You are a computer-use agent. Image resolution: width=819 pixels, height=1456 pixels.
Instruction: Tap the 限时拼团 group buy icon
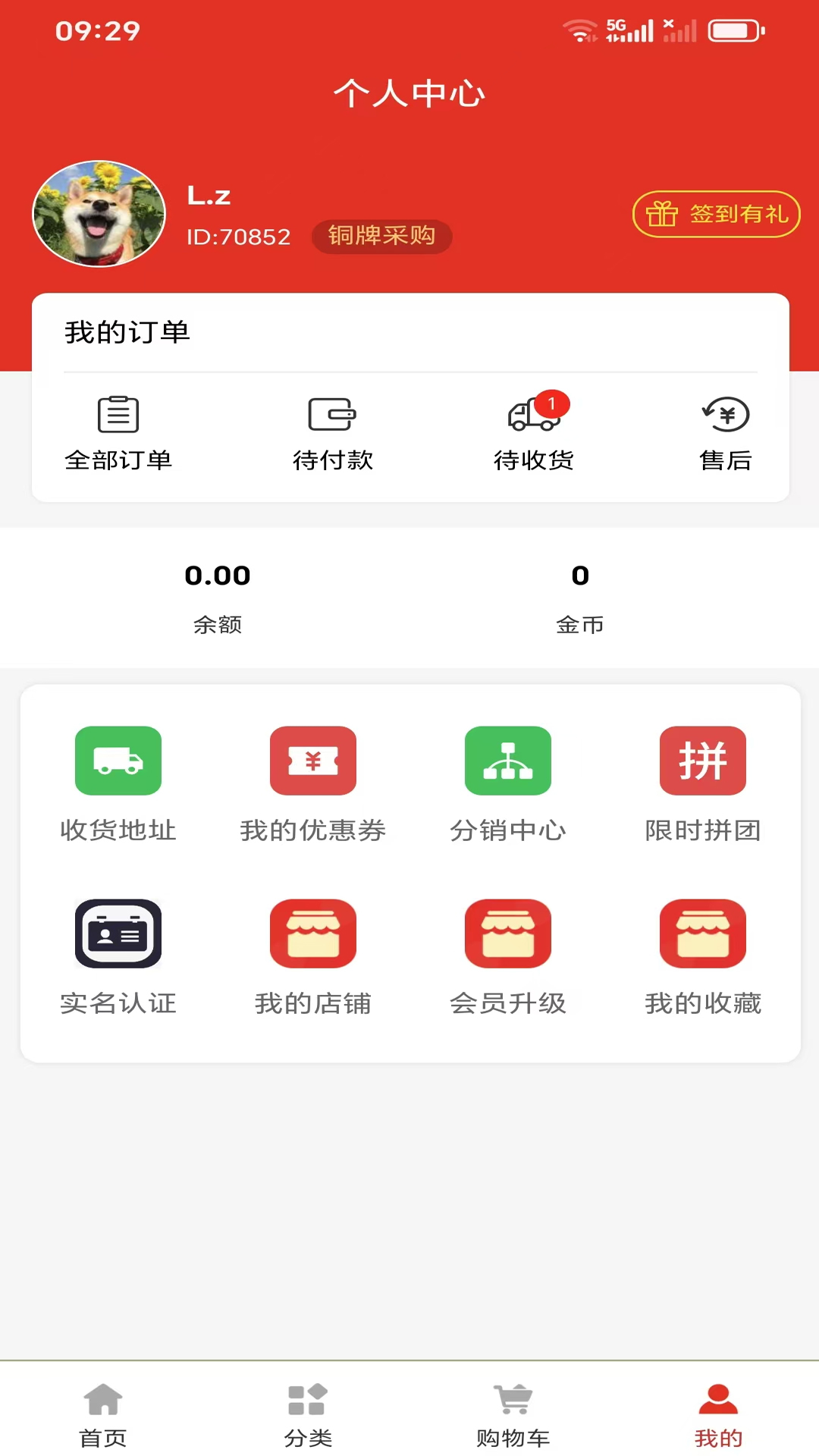pos(702,761)
